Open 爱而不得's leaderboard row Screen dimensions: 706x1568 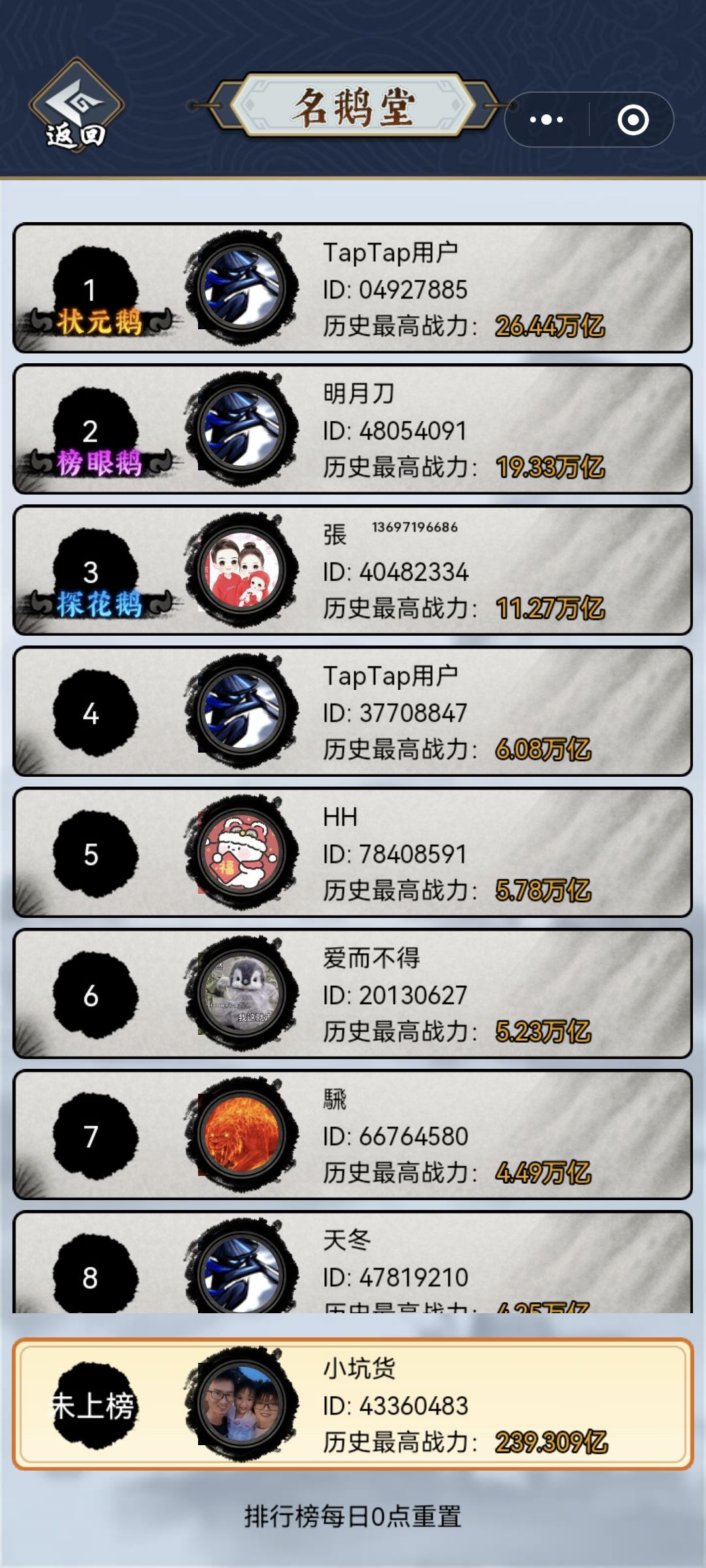coord(353,994)
